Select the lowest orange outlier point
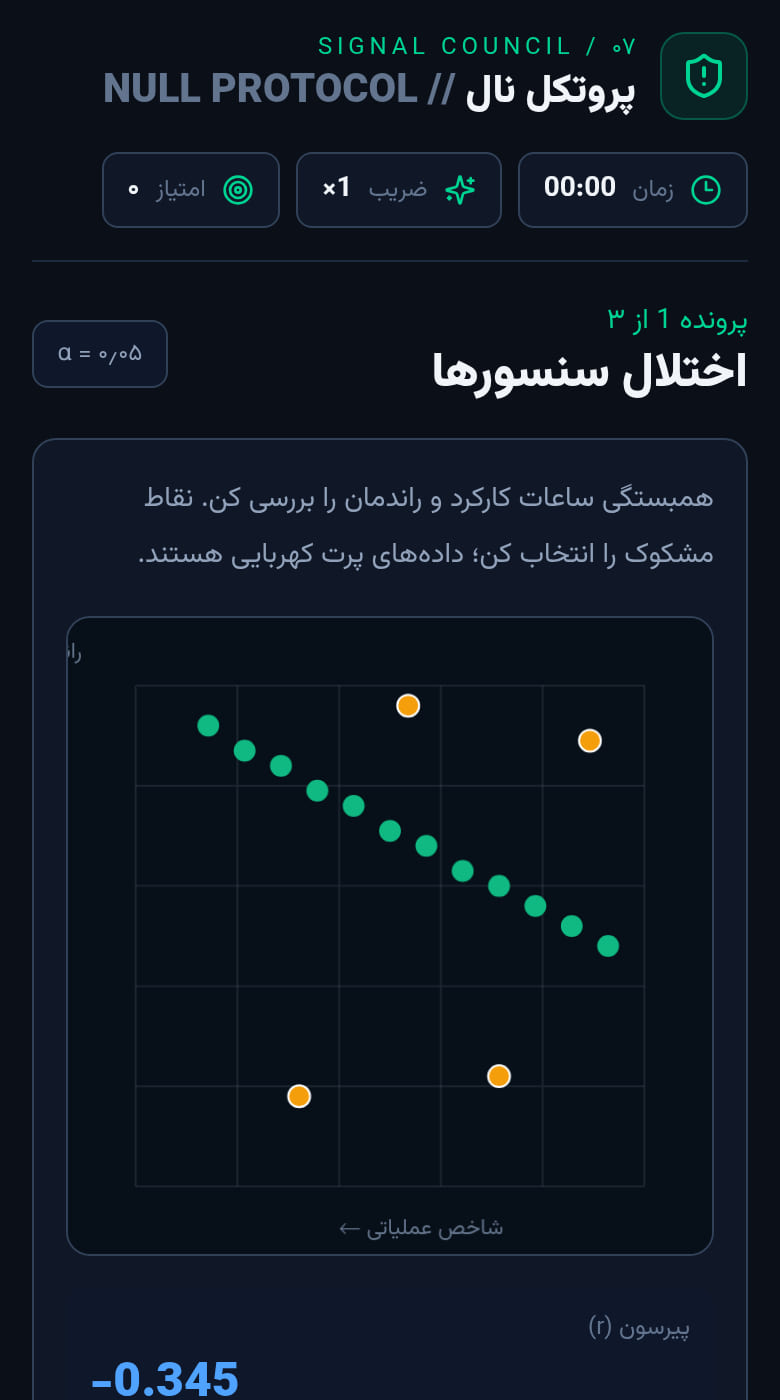 [x=299, y=1096]
